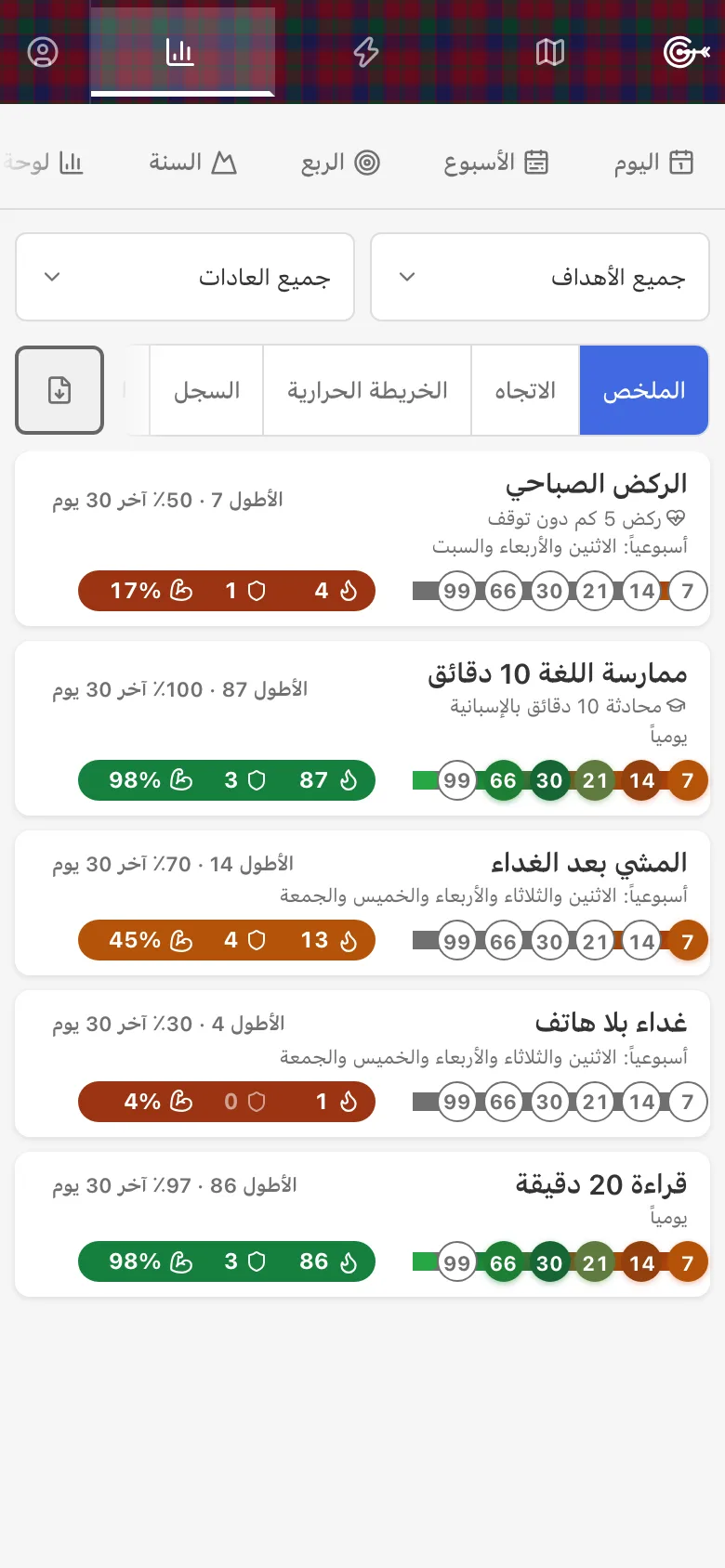725x1568 pixels.
Task: Select the الاتجاه segment
Action: [x=525, y=390]
